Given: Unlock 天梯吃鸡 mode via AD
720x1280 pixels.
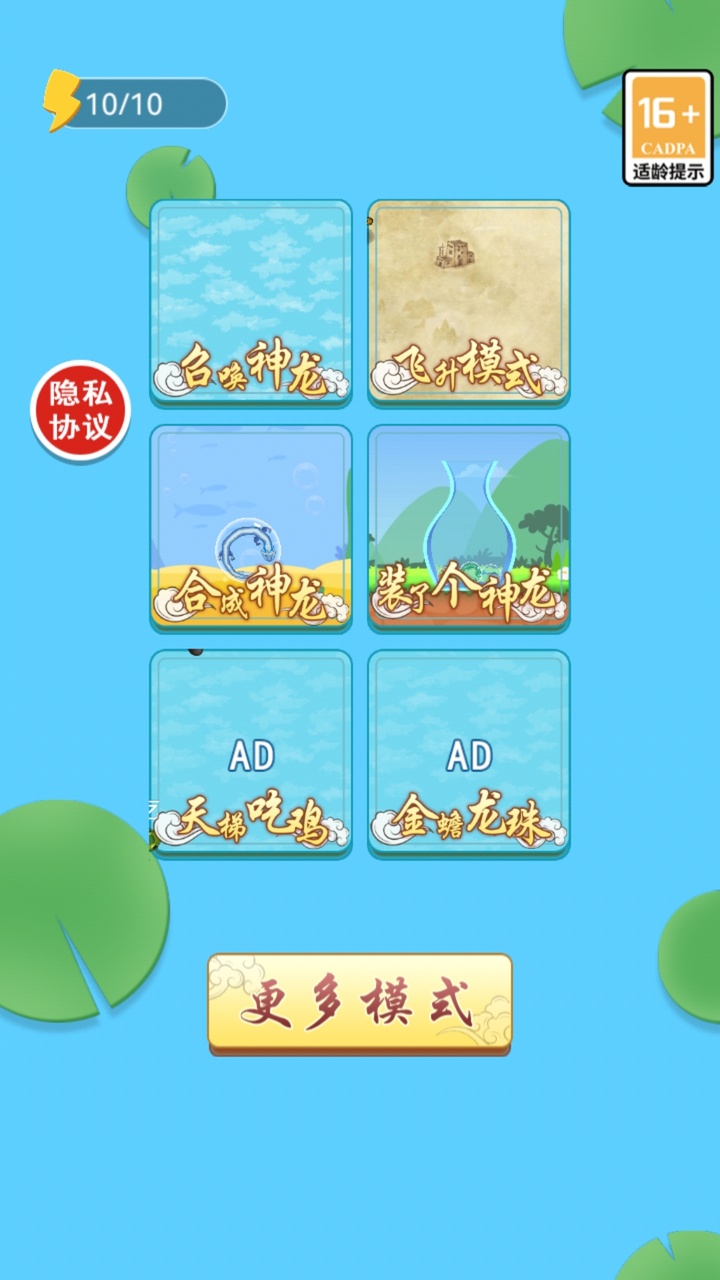Looking at the screenshot, I should pyautogui.click(x=251, y=754).
